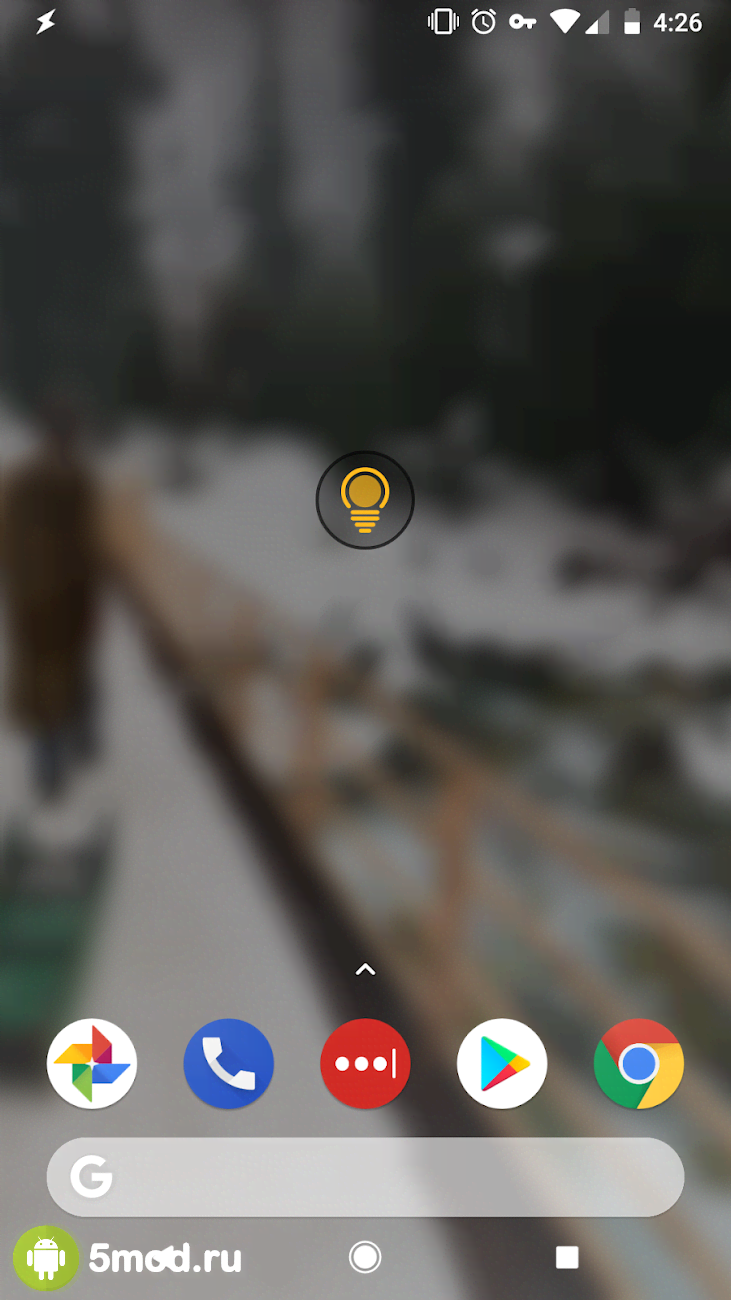Launch the Chrome browser
Screen dimensions: 731x1300
coord(638,1064)
